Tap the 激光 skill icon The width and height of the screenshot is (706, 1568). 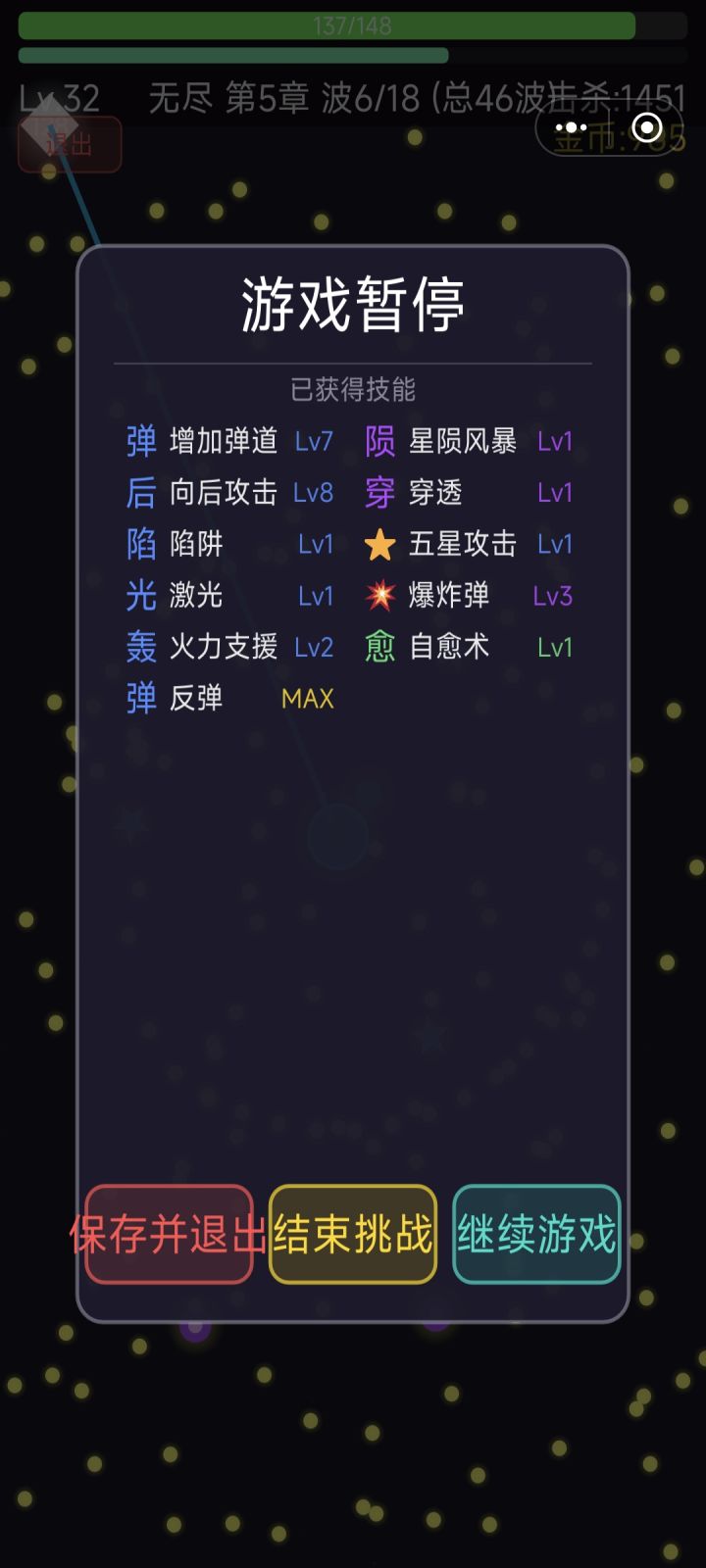coord(139,596)
